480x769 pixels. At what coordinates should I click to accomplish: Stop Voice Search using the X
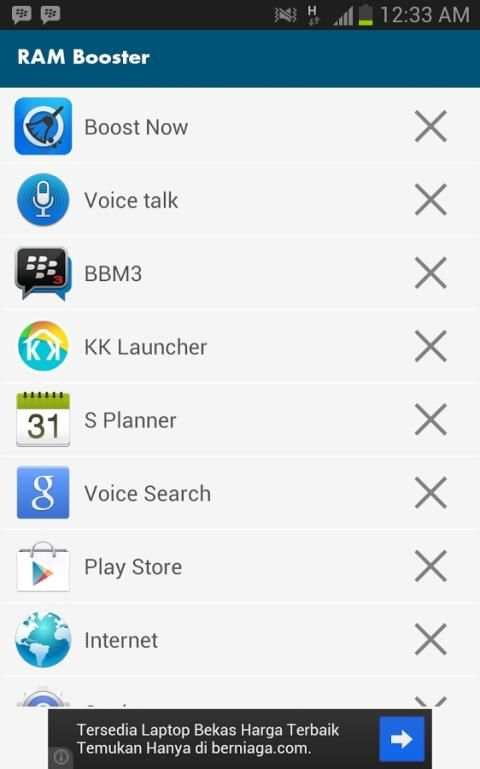(x=430, y=492)
